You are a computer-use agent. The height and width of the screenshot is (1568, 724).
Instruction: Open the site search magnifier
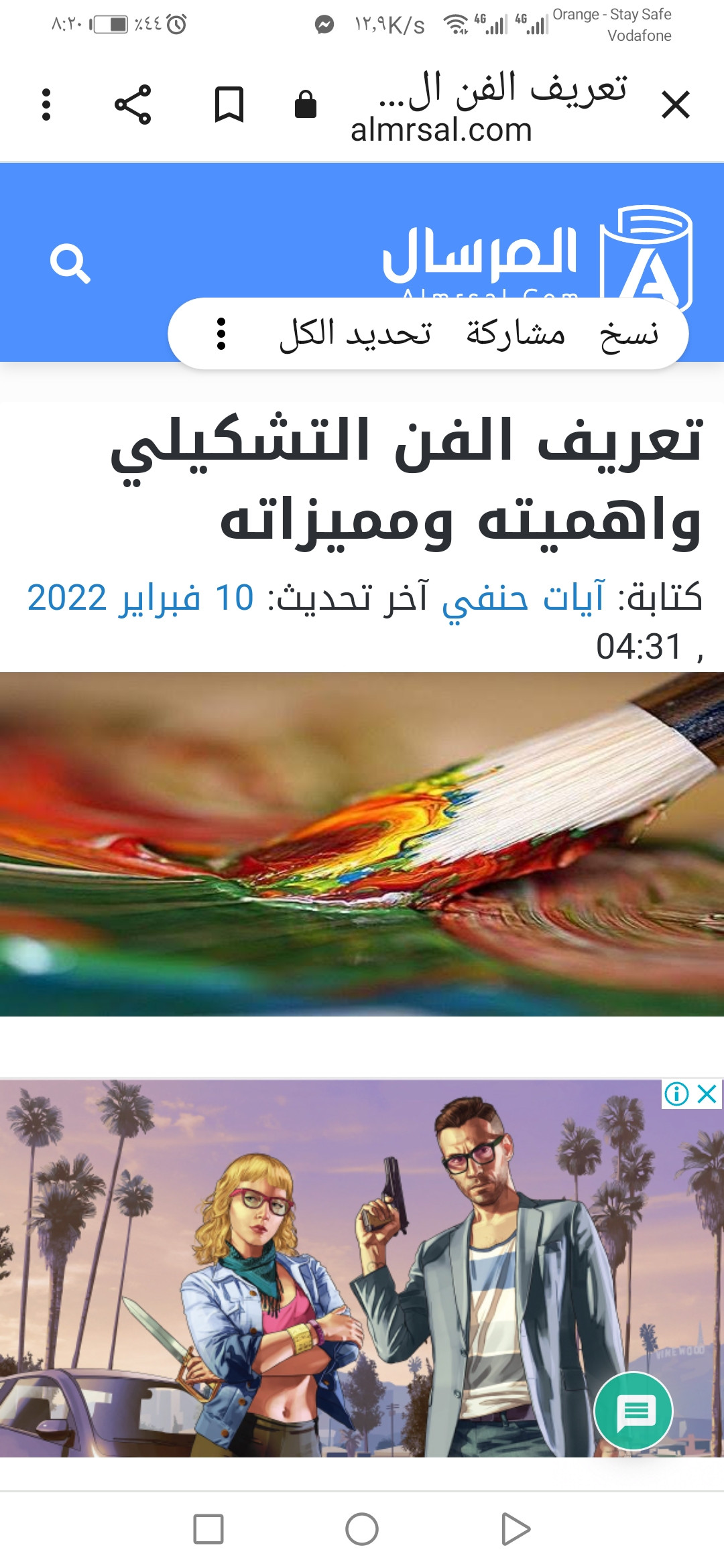(x=70, y=263)
